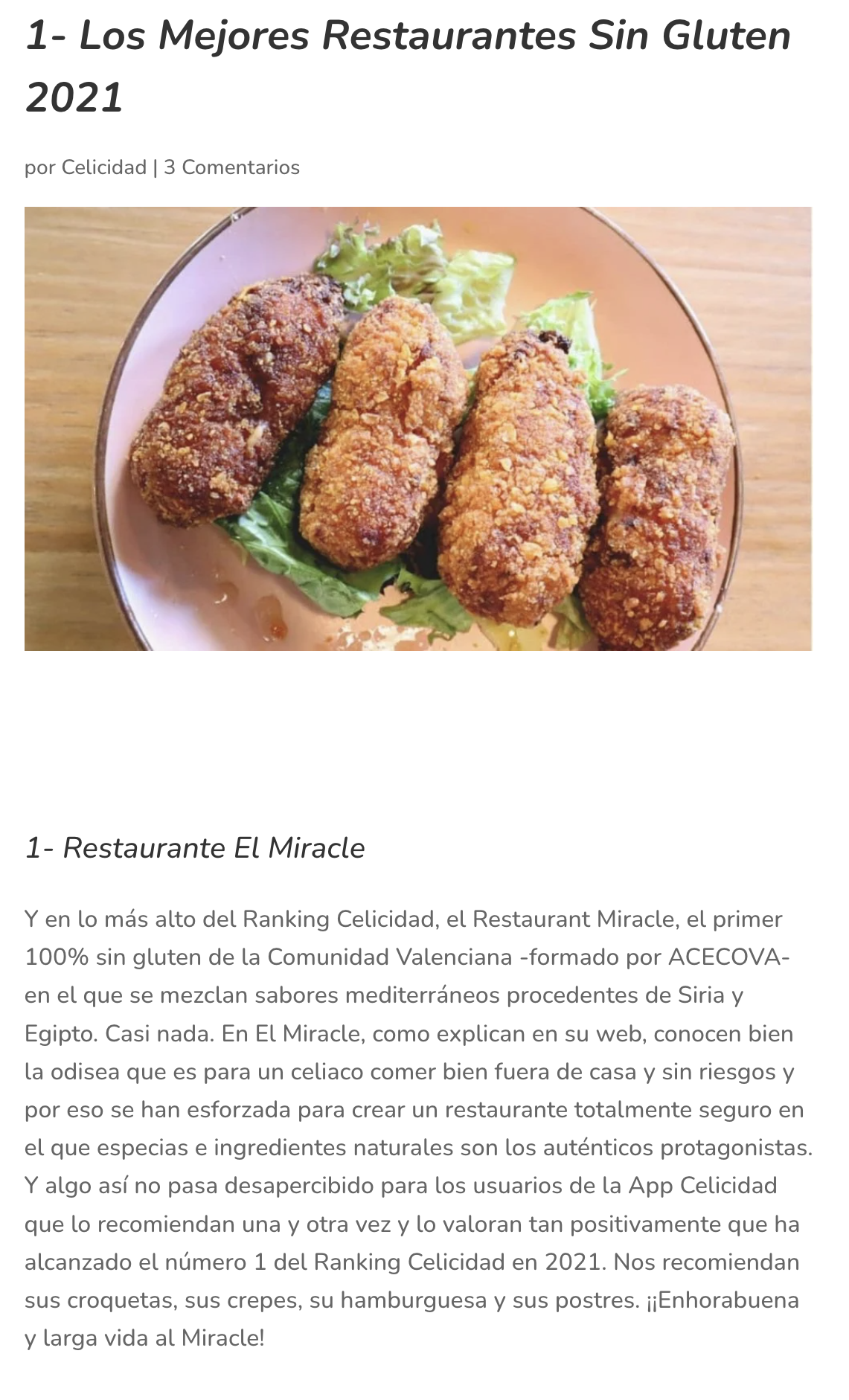
Task: Open the croquettes featured image
Action: (417, 428)
